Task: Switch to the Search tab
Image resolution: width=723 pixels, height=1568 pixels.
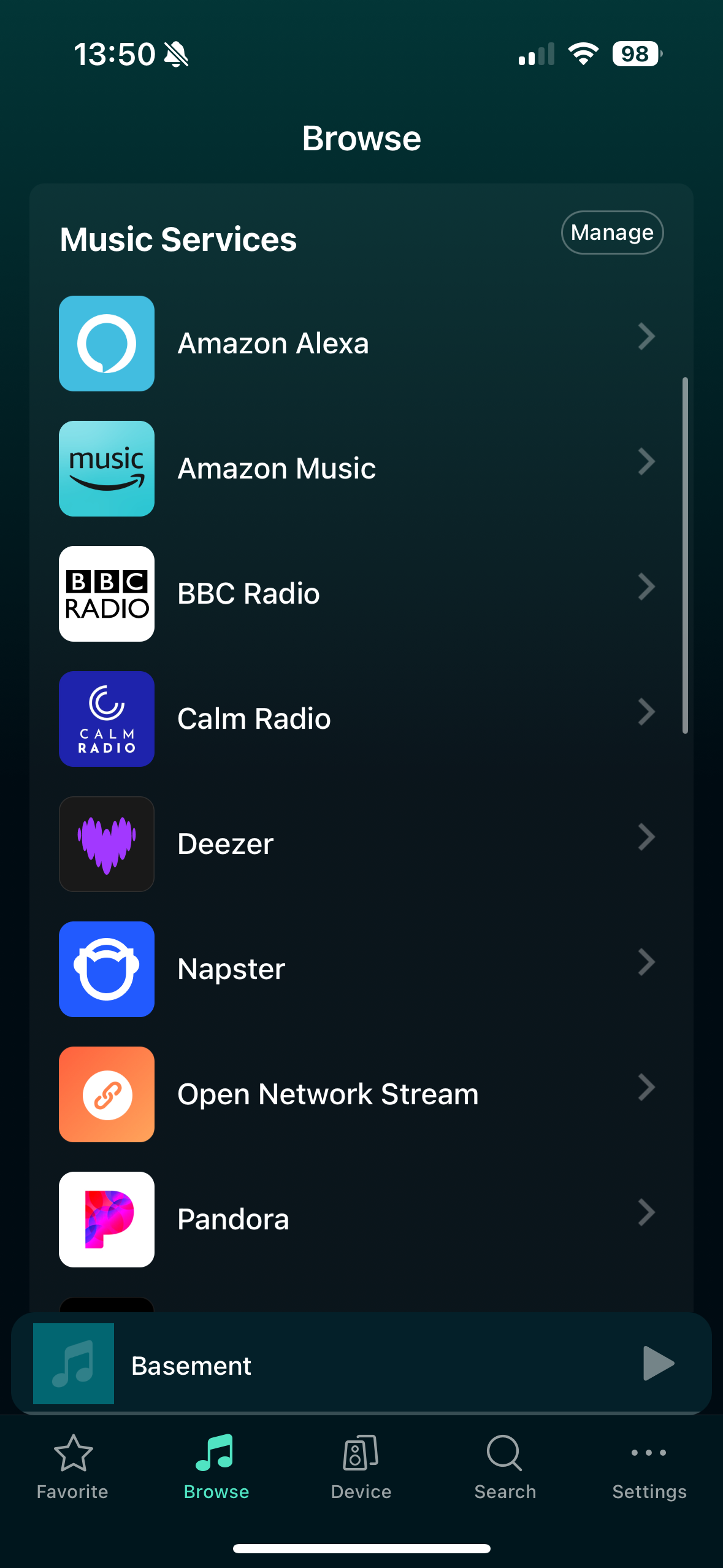Action: [x=505, y=1466]
